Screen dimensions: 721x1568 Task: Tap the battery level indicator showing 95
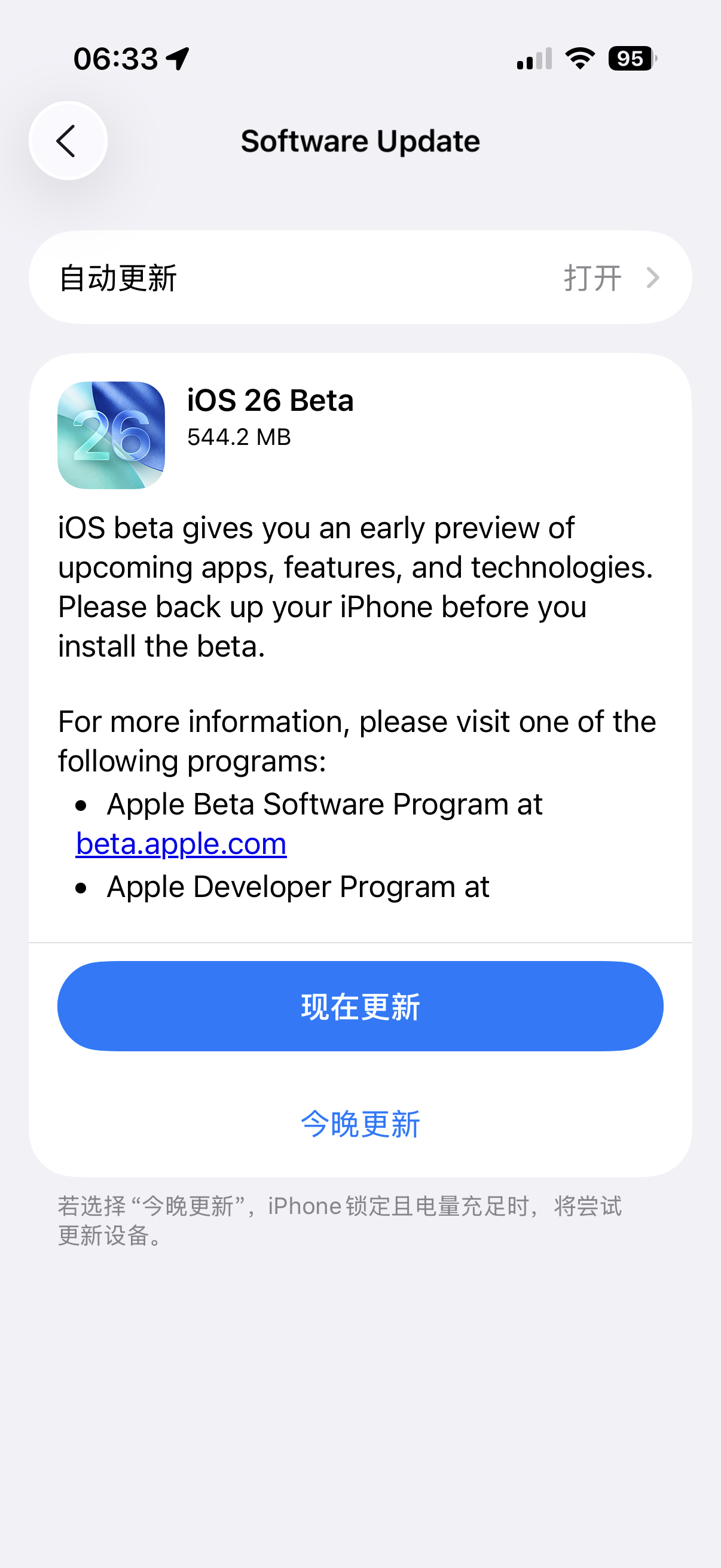631,59
